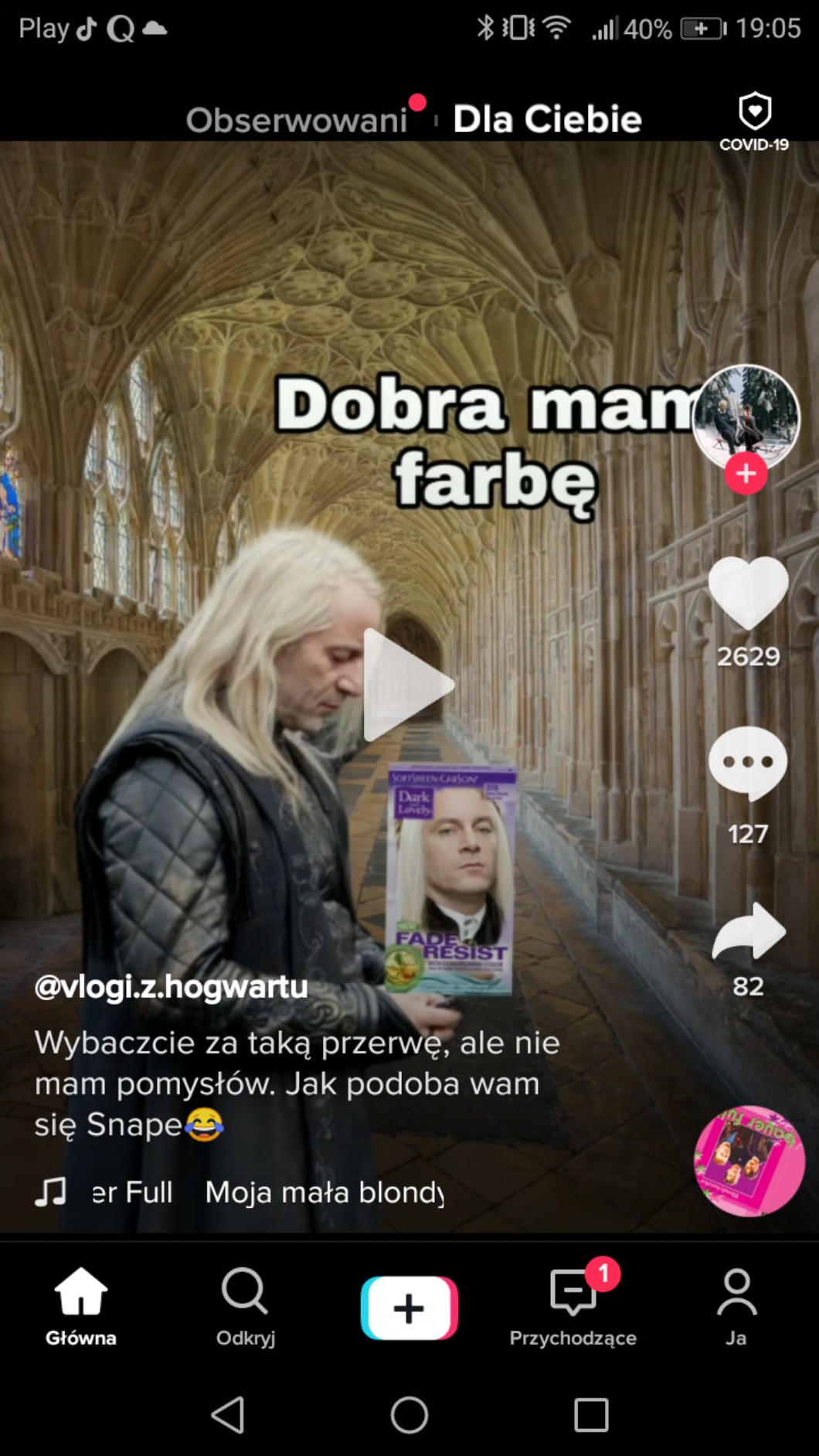Follow the creator with the red plus
This screenshot has width=819, height=1456.
tap(746, 474)
